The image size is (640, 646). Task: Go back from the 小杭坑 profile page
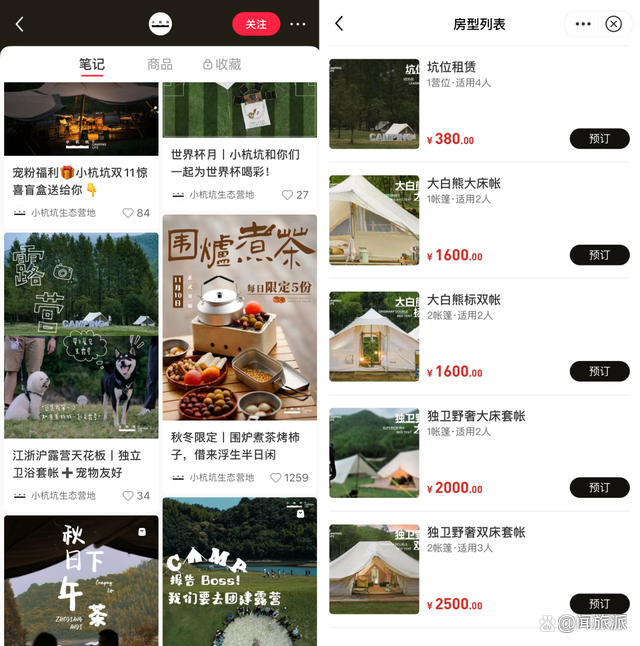[20, 24]
